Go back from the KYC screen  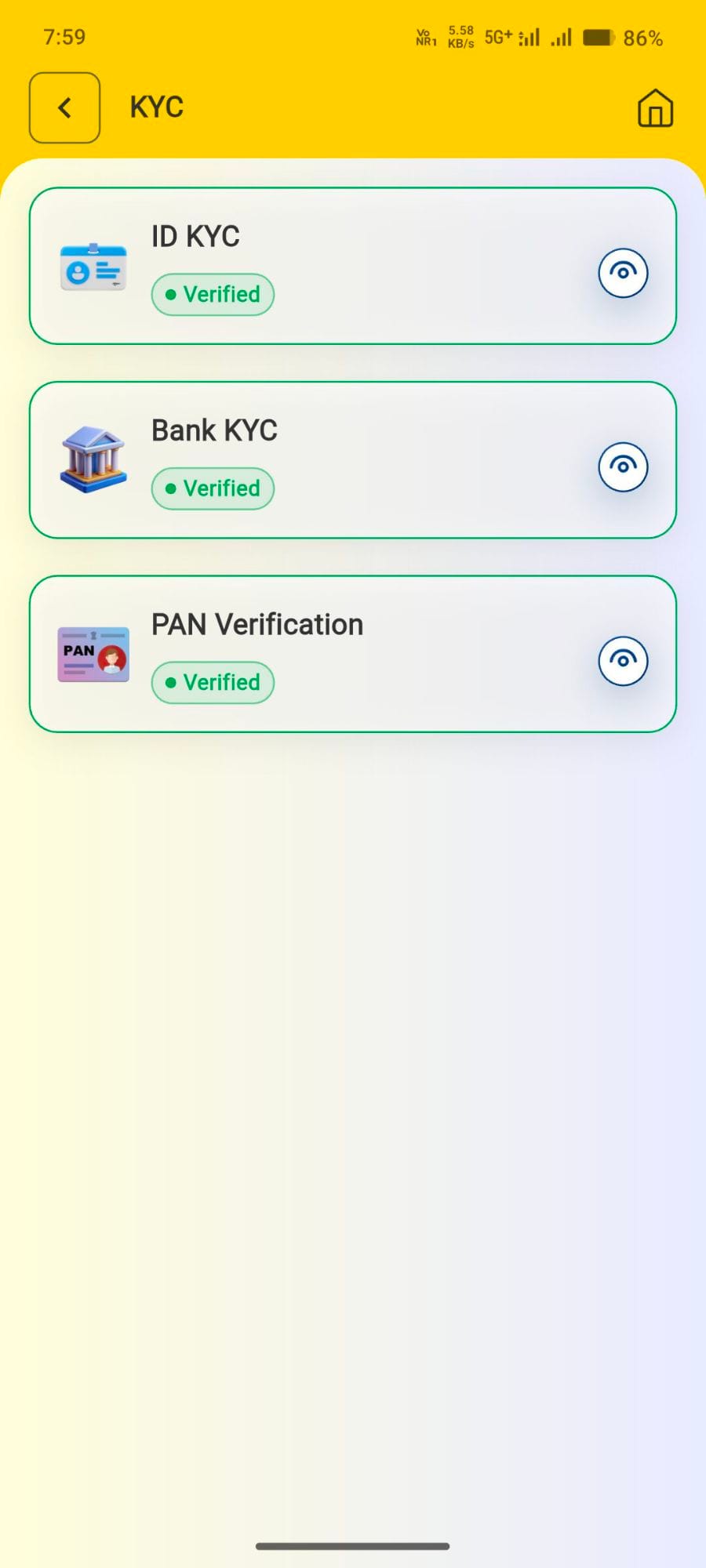[x=64, y=108]
